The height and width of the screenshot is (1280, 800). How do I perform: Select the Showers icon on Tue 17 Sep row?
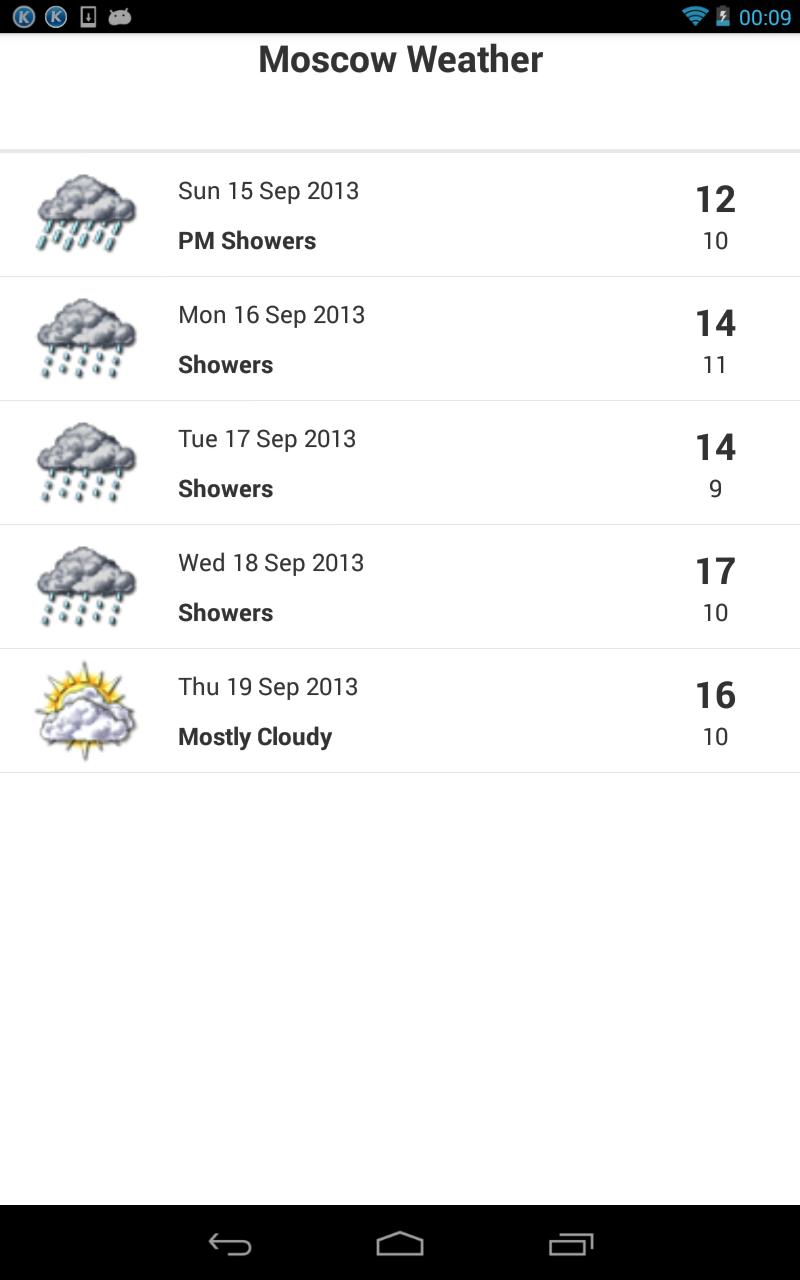85,462
